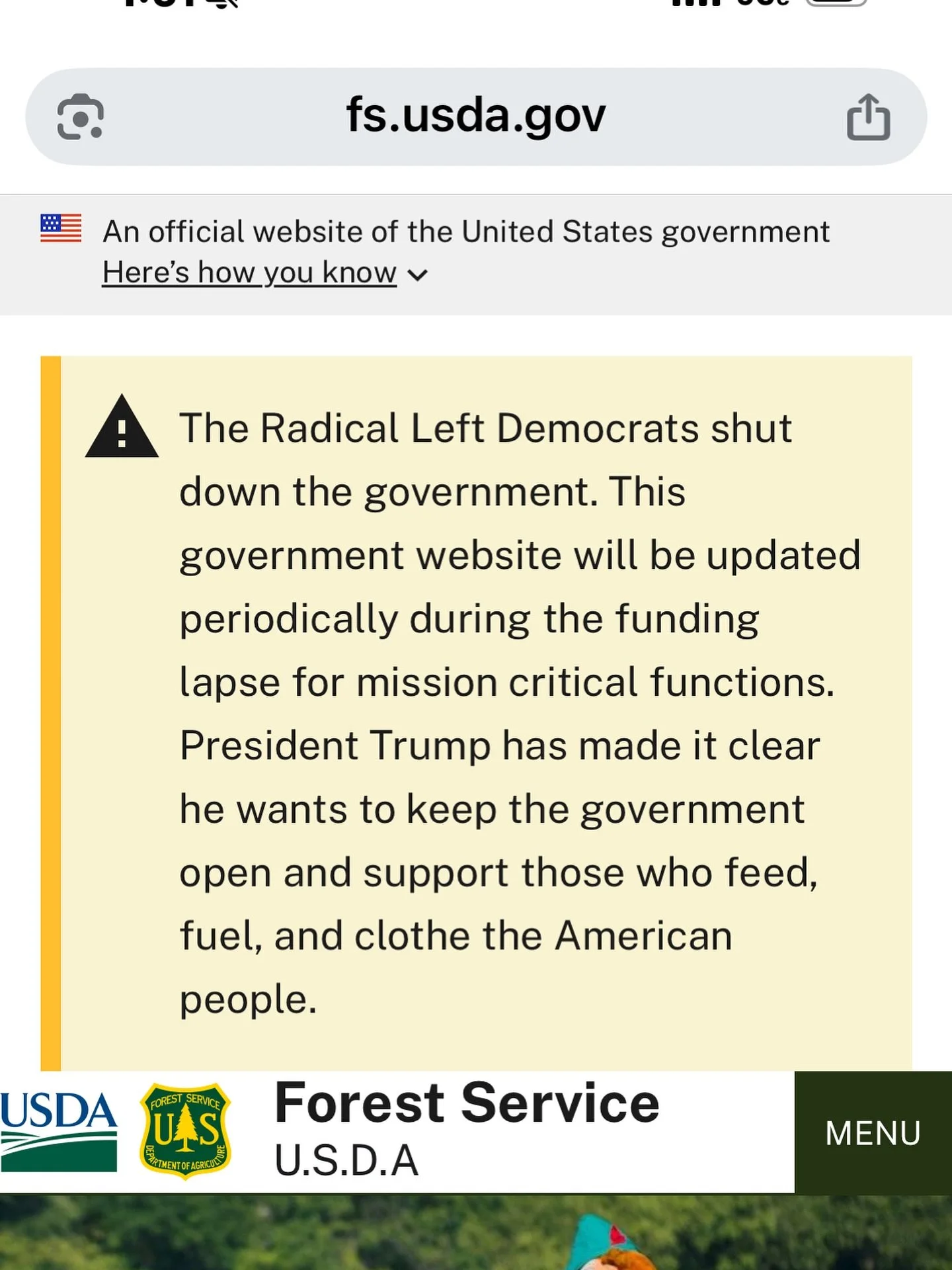
Task: Expand "Here's how you know"
Action: click(x=264, y=273)
